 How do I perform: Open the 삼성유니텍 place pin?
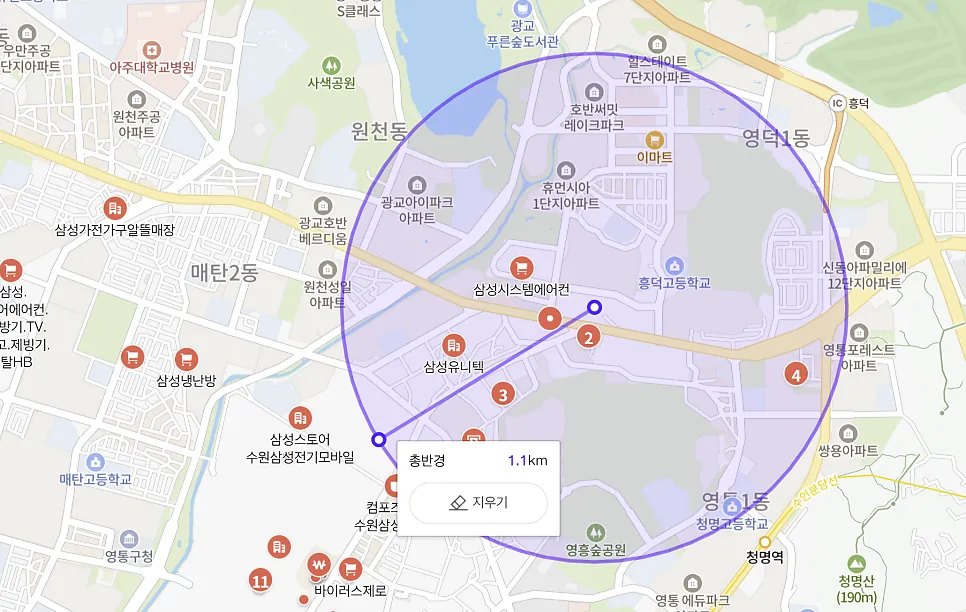pyautogui.click(x=454, y=346)
